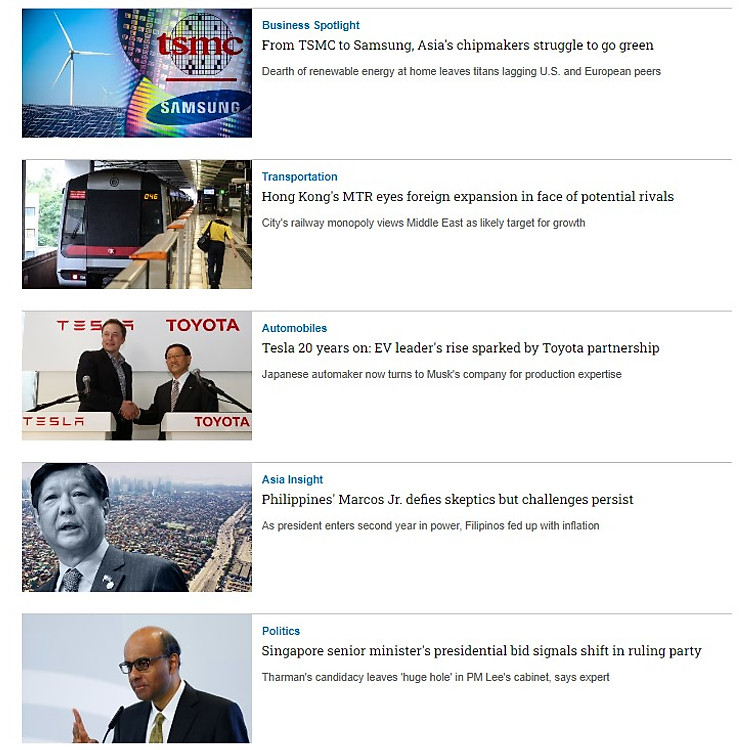This screenshot has width=750, height=750.
Task: Tap the Singapore minister article image
Action: 137,679
